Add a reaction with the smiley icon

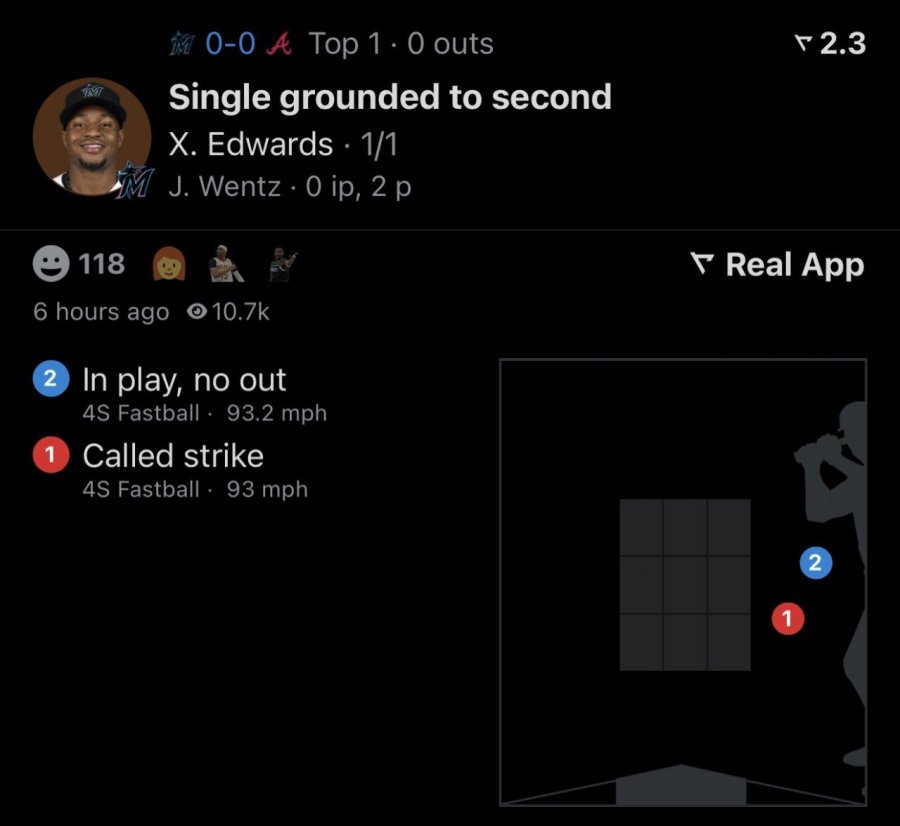tap(51, 265)
